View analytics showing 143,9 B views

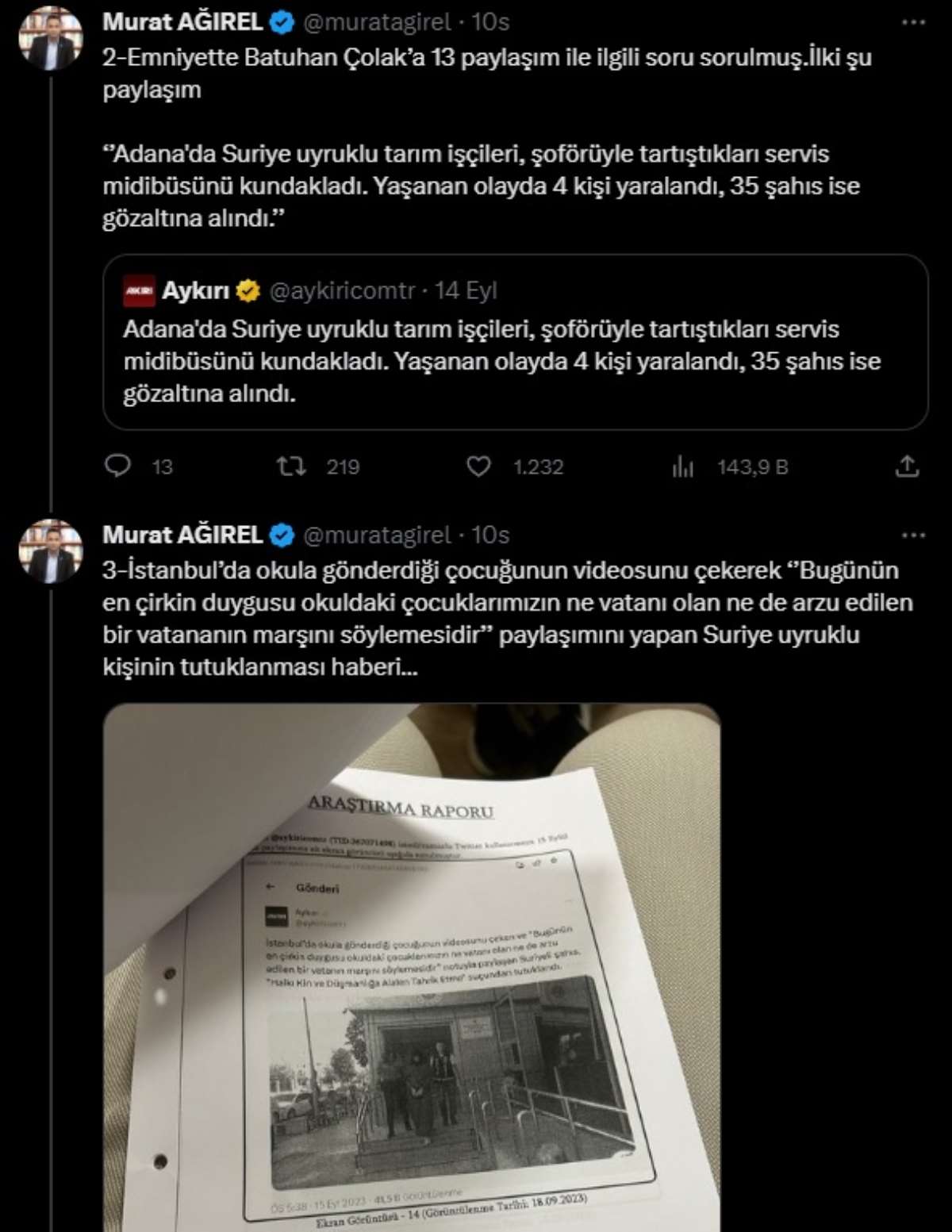click(x=683, y=466)
